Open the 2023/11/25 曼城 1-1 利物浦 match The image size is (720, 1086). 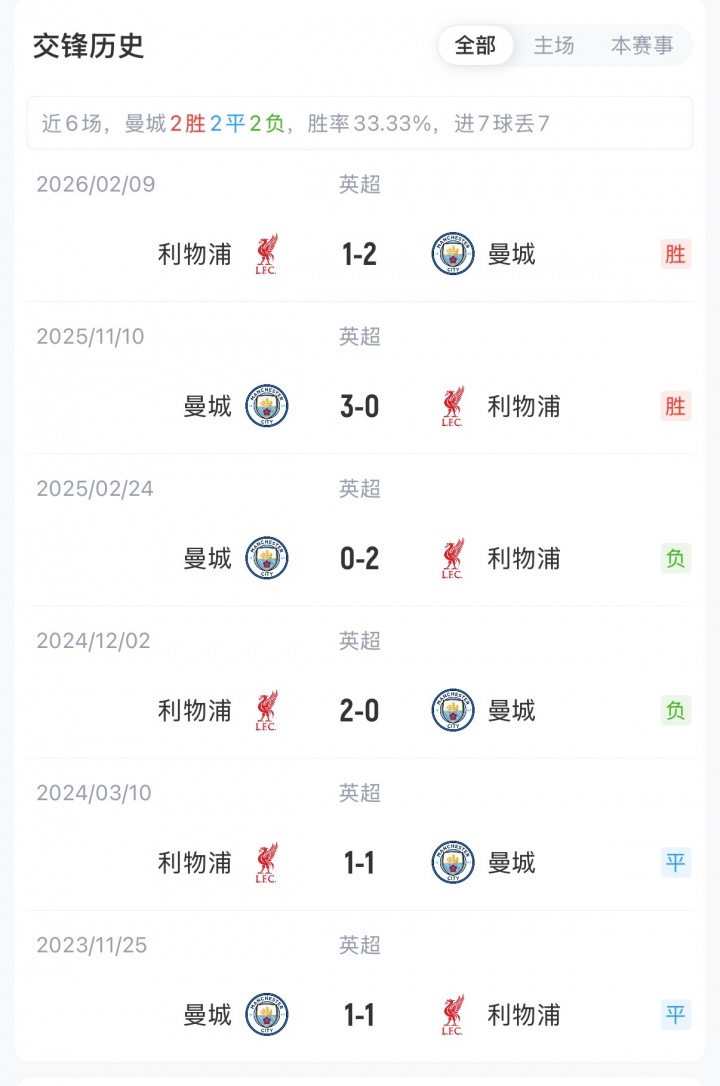coord(359,1015)
